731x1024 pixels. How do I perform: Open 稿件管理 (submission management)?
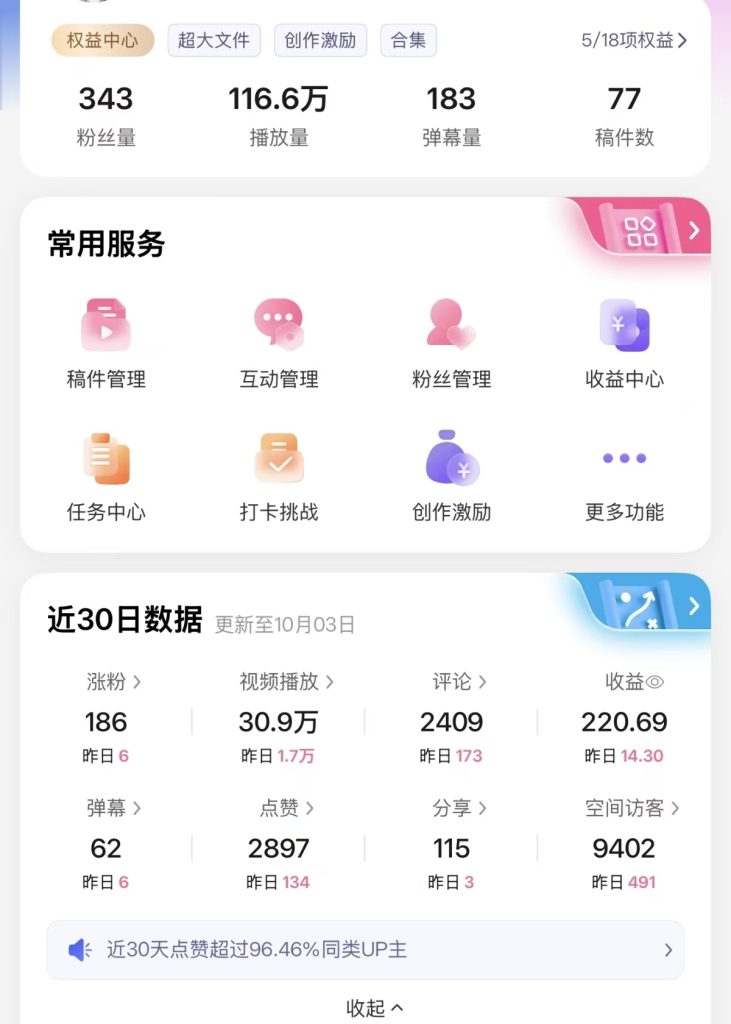[105, 340]
